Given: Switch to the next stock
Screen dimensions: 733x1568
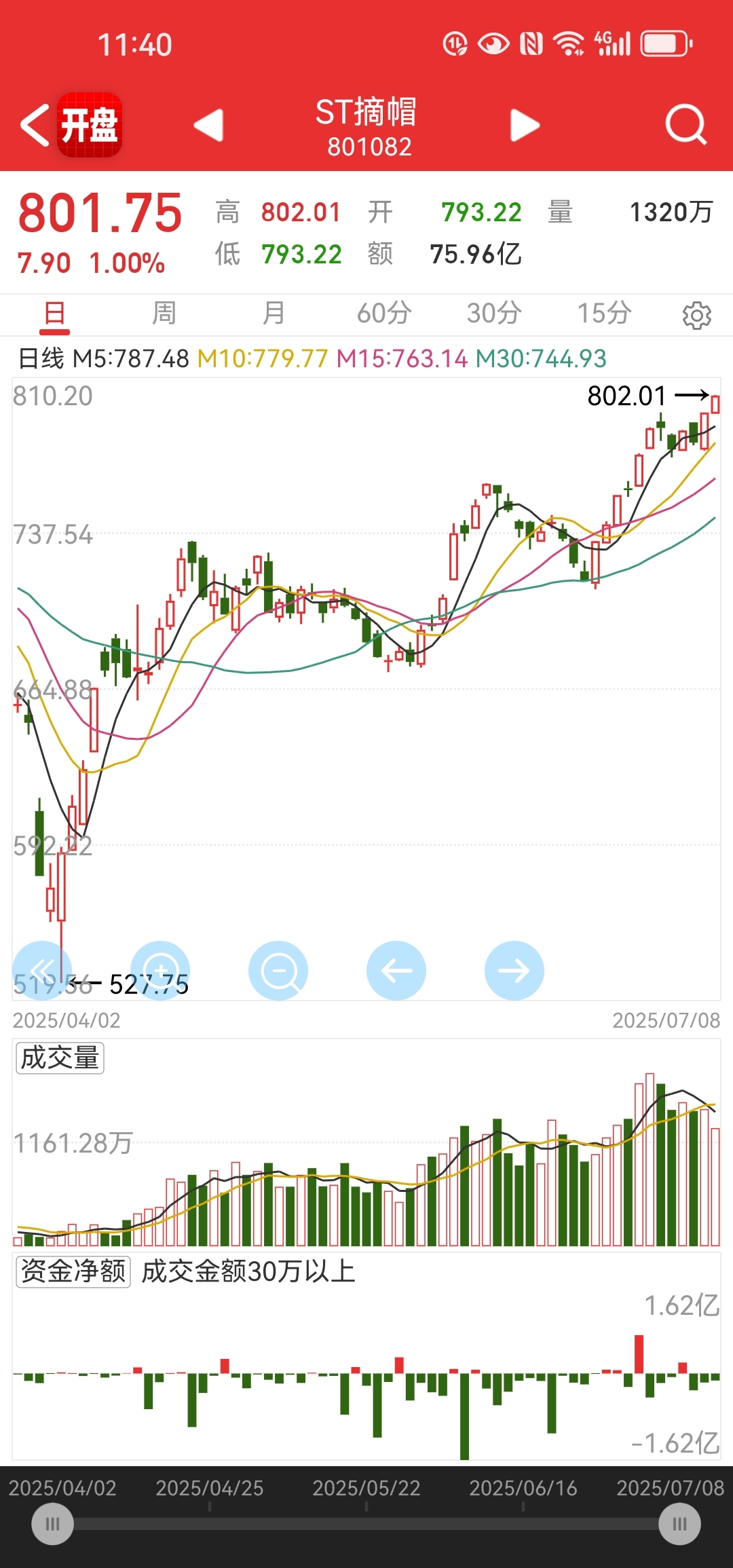Looking at the screenshot, I should [525, 125].
